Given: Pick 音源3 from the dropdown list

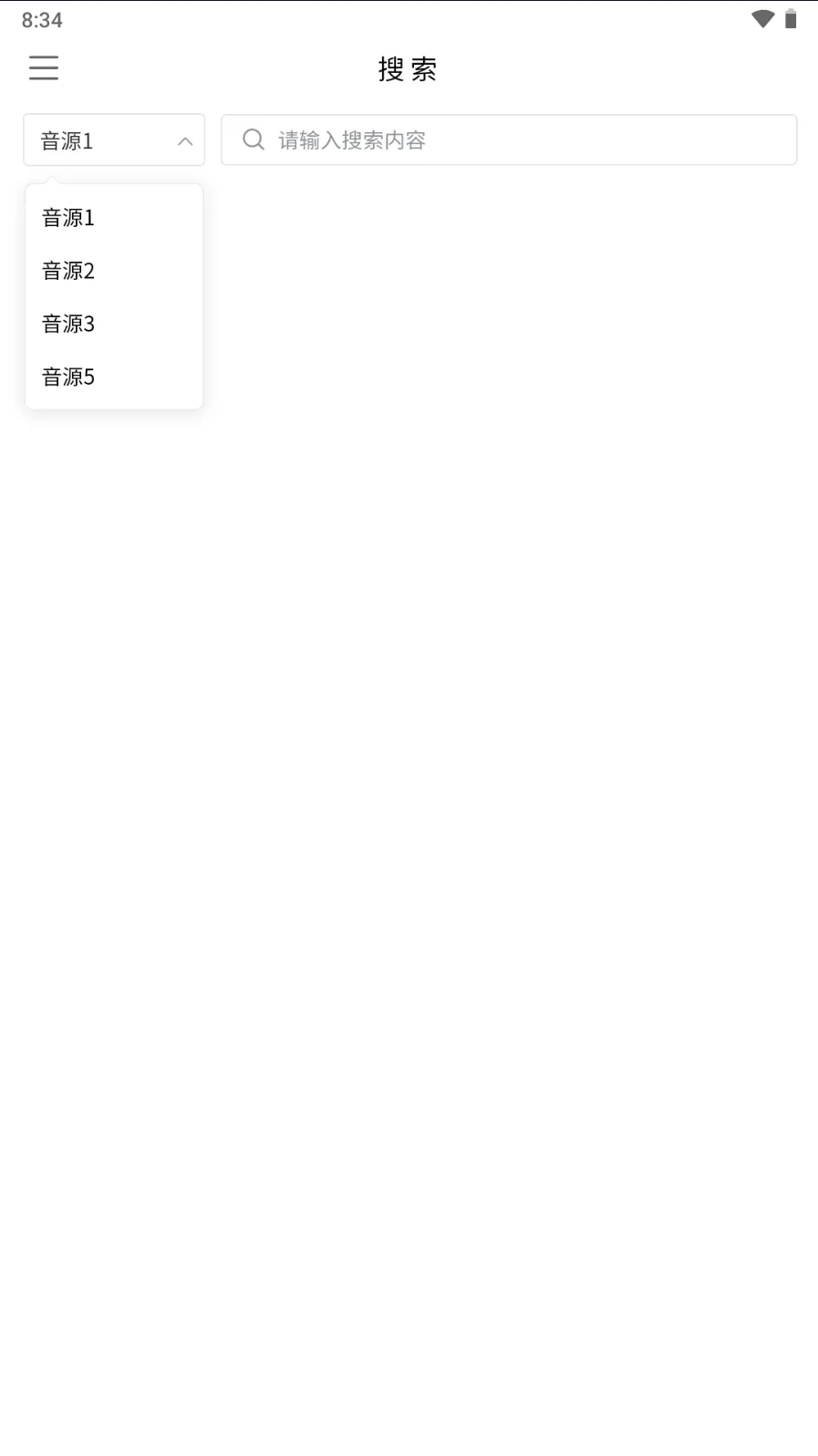Looking at the screenshot, I should click(69, 324).
